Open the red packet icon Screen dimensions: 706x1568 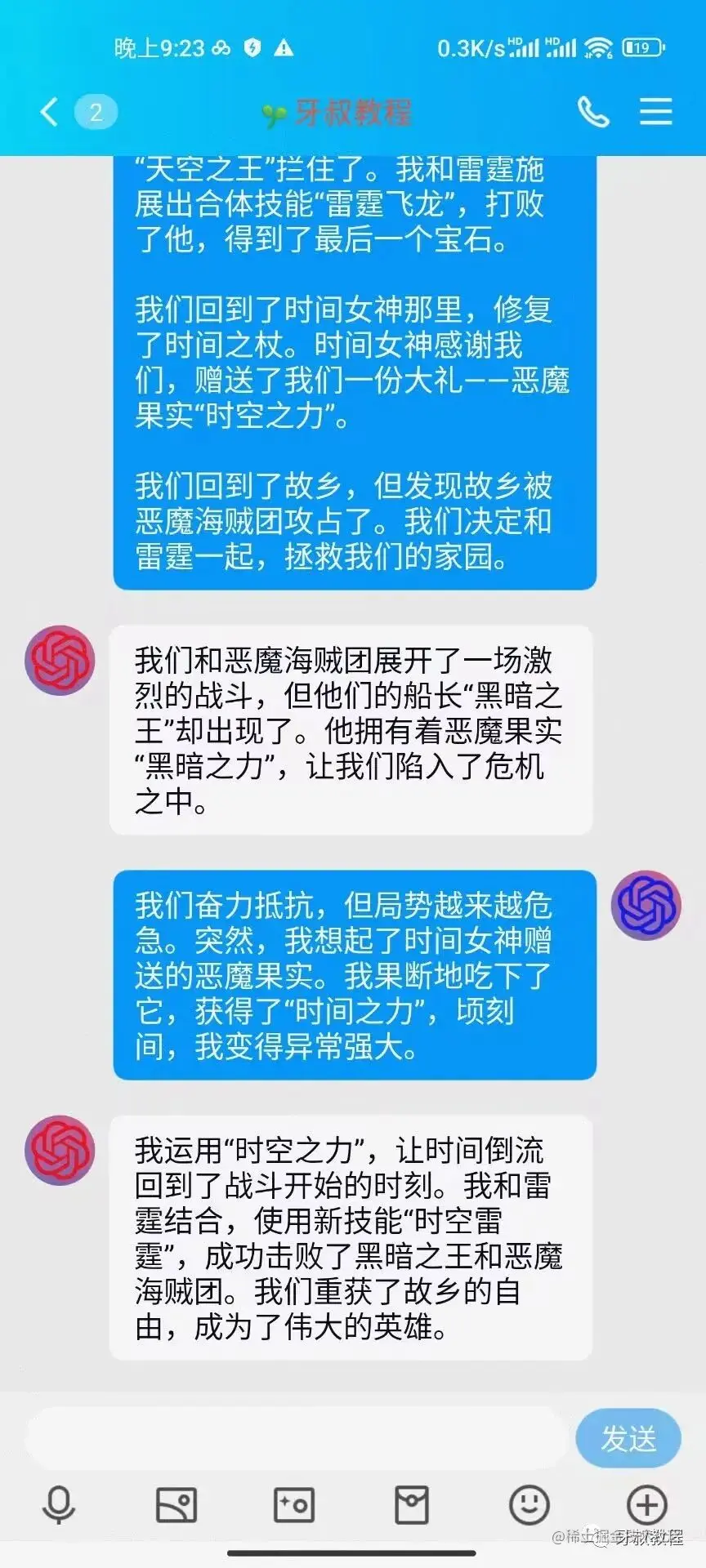click(x=412, y=1504)
